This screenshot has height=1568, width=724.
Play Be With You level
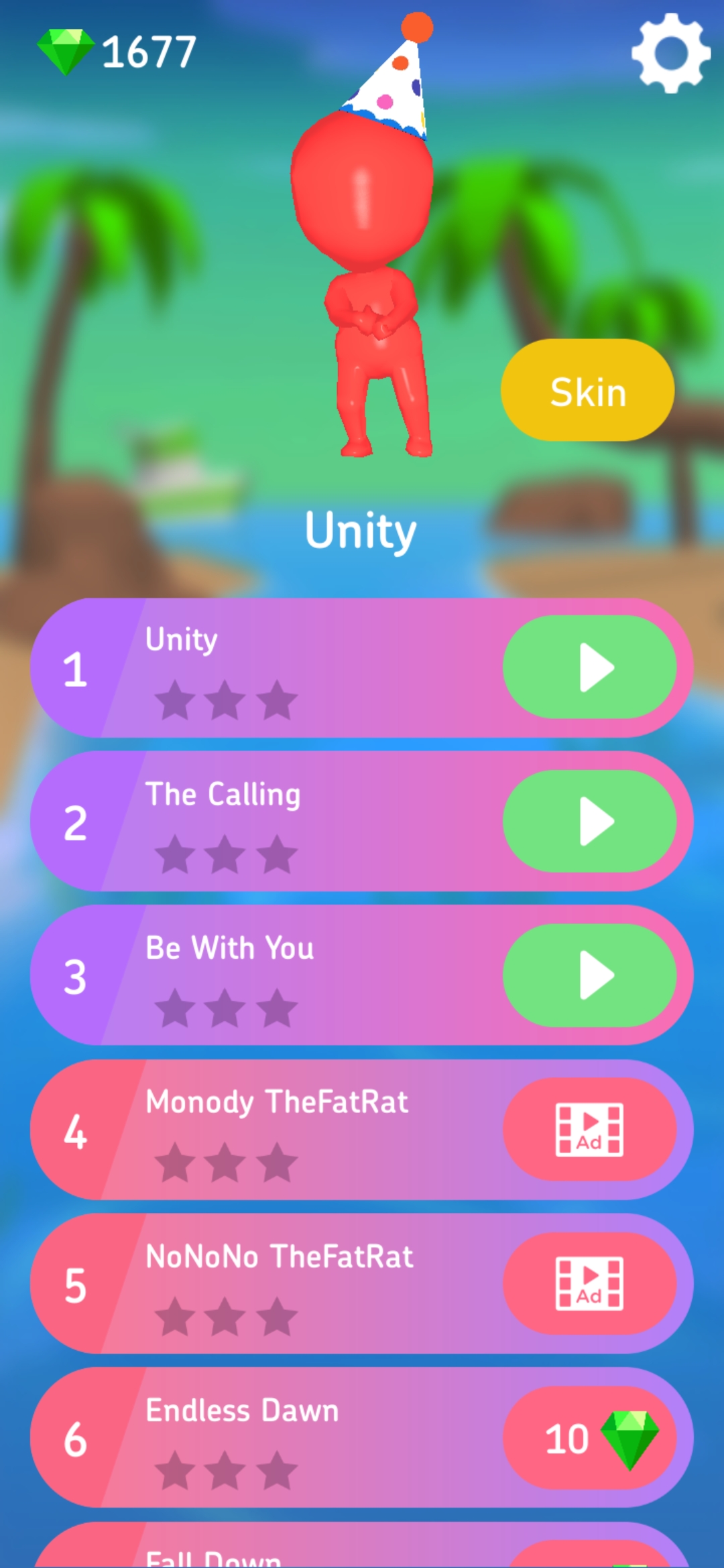click(590, 976)
